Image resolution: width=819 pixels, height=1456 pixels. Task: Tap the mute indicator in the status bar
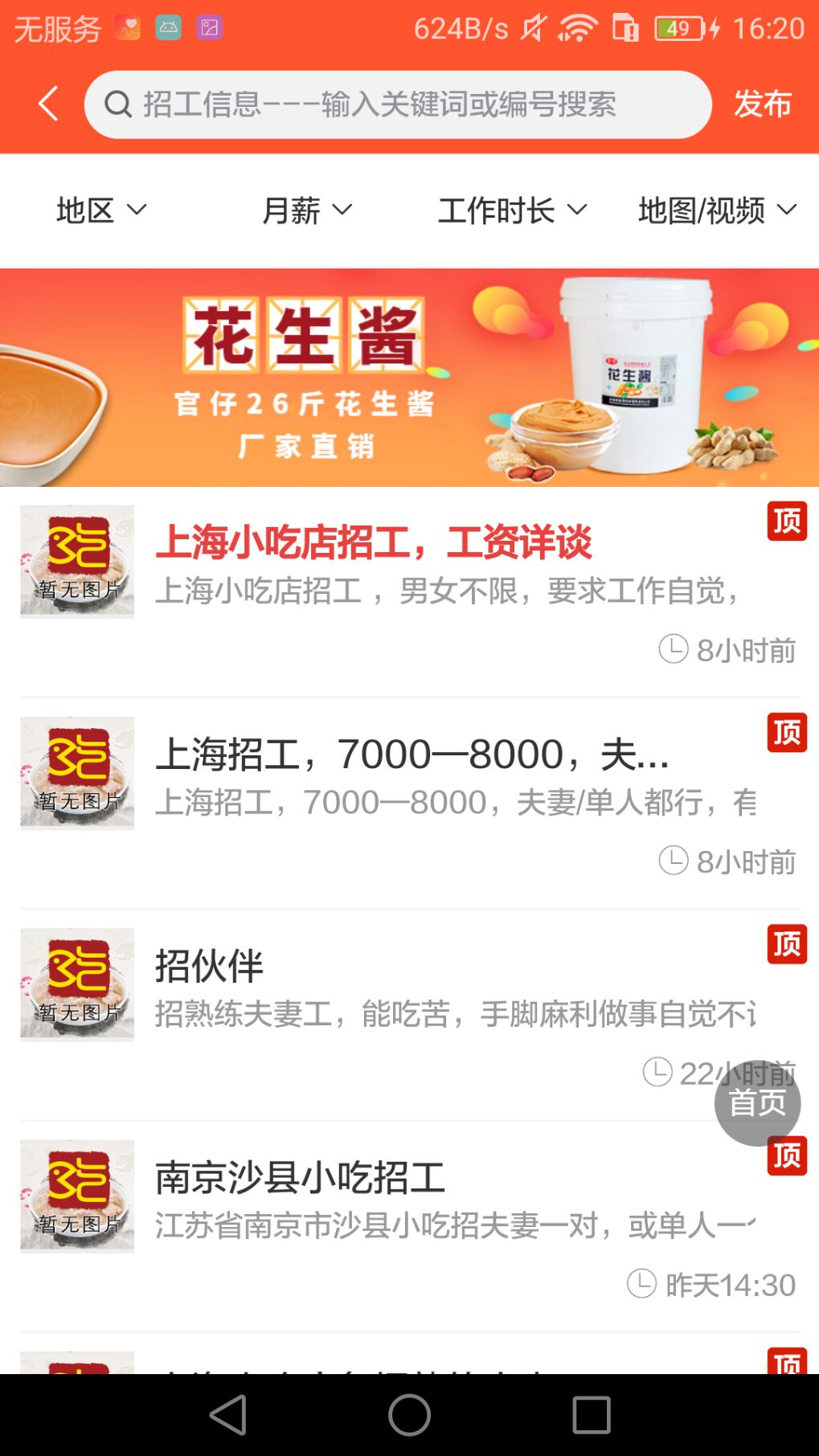click(x=534, y=27)
